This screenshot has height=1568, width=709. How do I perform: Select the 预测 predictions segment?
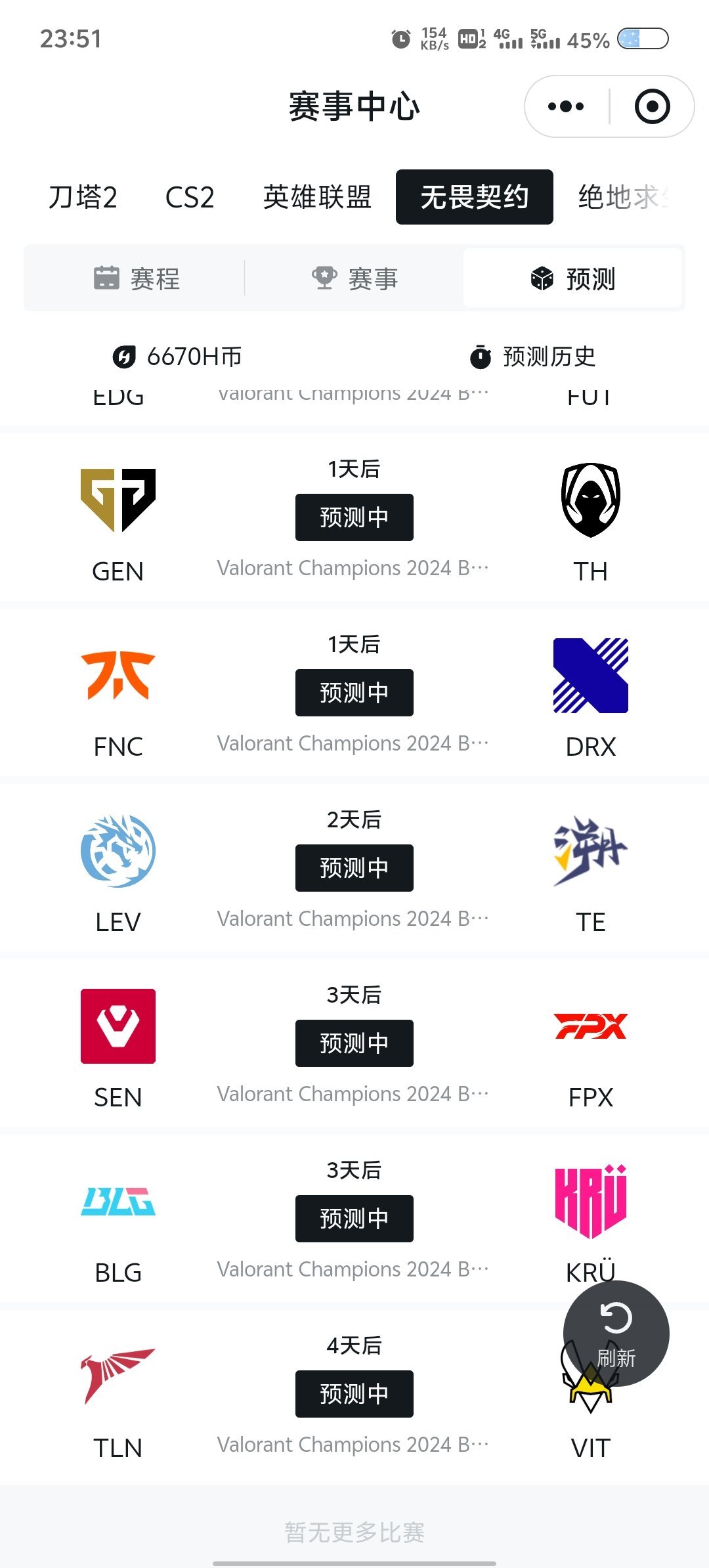pos(572,278)
